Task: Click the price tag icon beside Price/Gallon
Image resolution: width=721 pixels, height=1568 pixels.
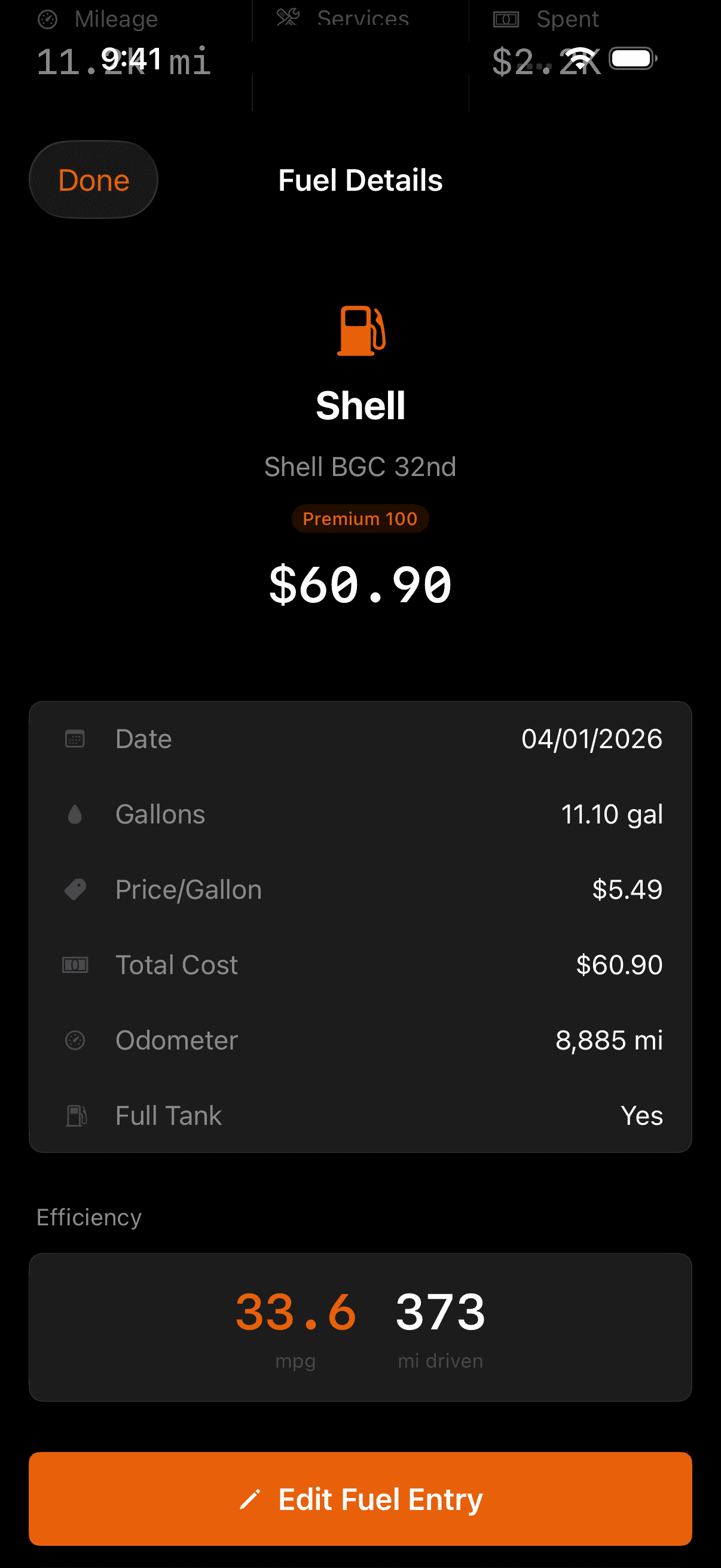Action: coord(75,889)
